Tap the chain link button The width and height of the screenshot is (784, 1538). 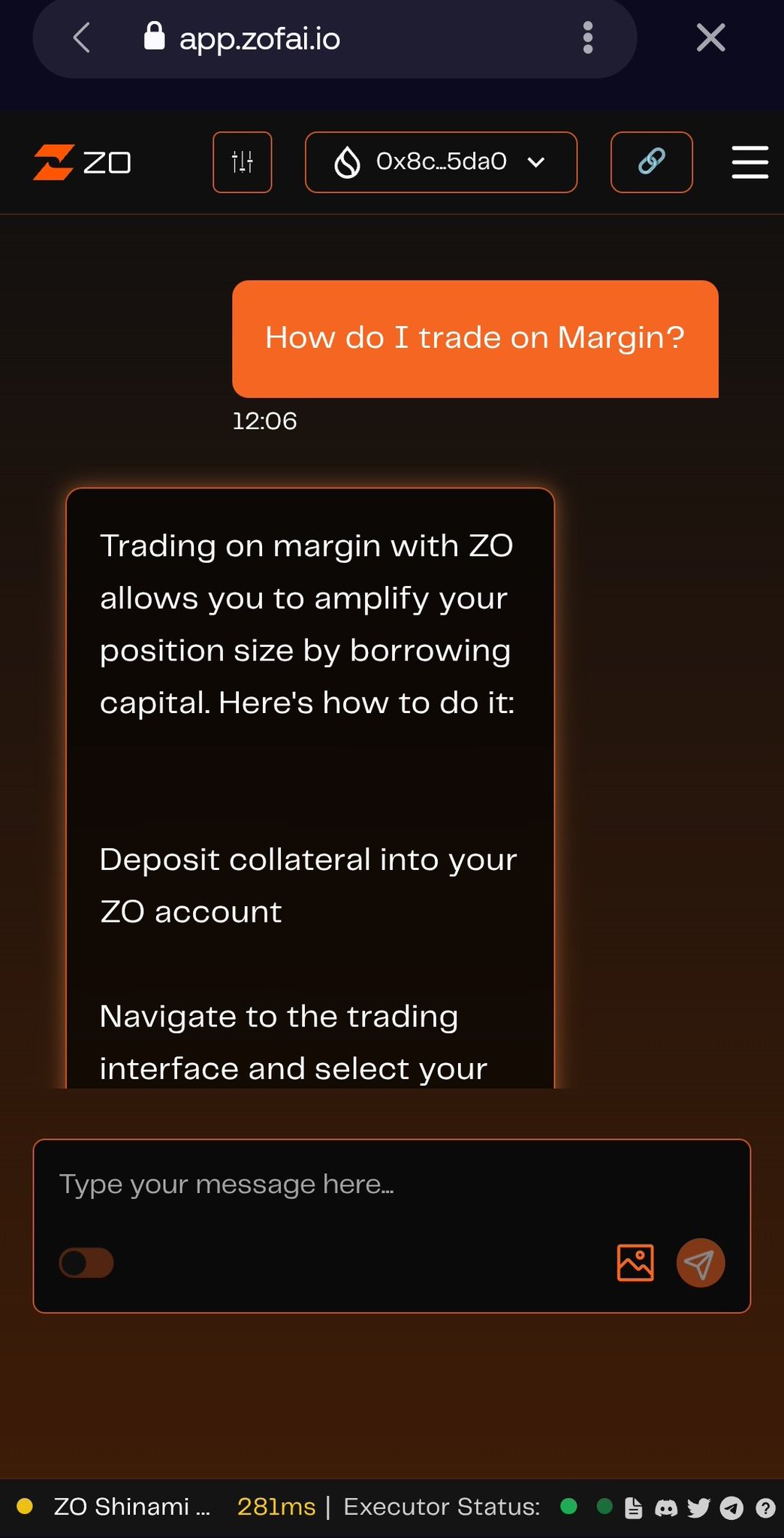click(x=651, y=162)
